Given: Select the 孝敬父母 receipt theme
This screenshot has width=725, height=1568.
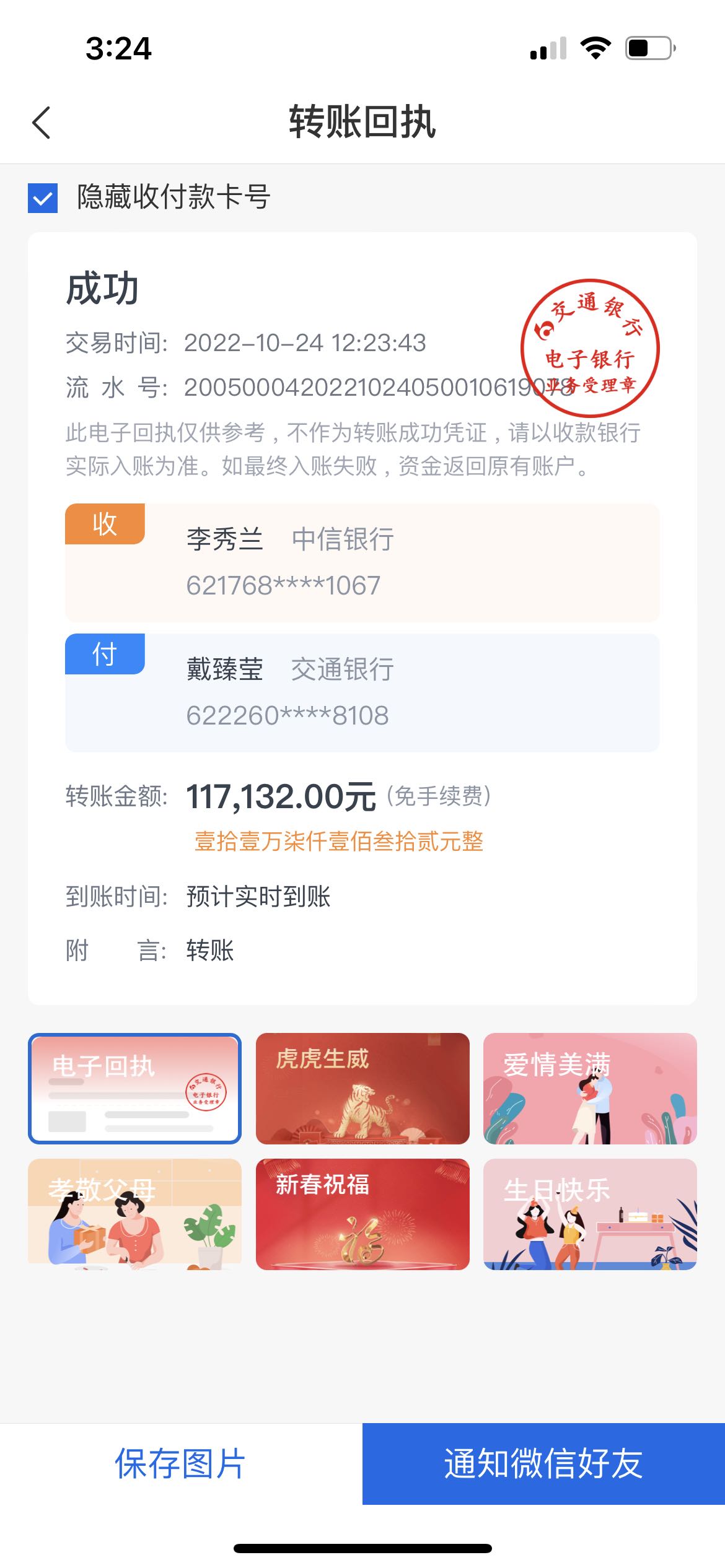Looking at the screenshot, I should [x=134, y=1214].
